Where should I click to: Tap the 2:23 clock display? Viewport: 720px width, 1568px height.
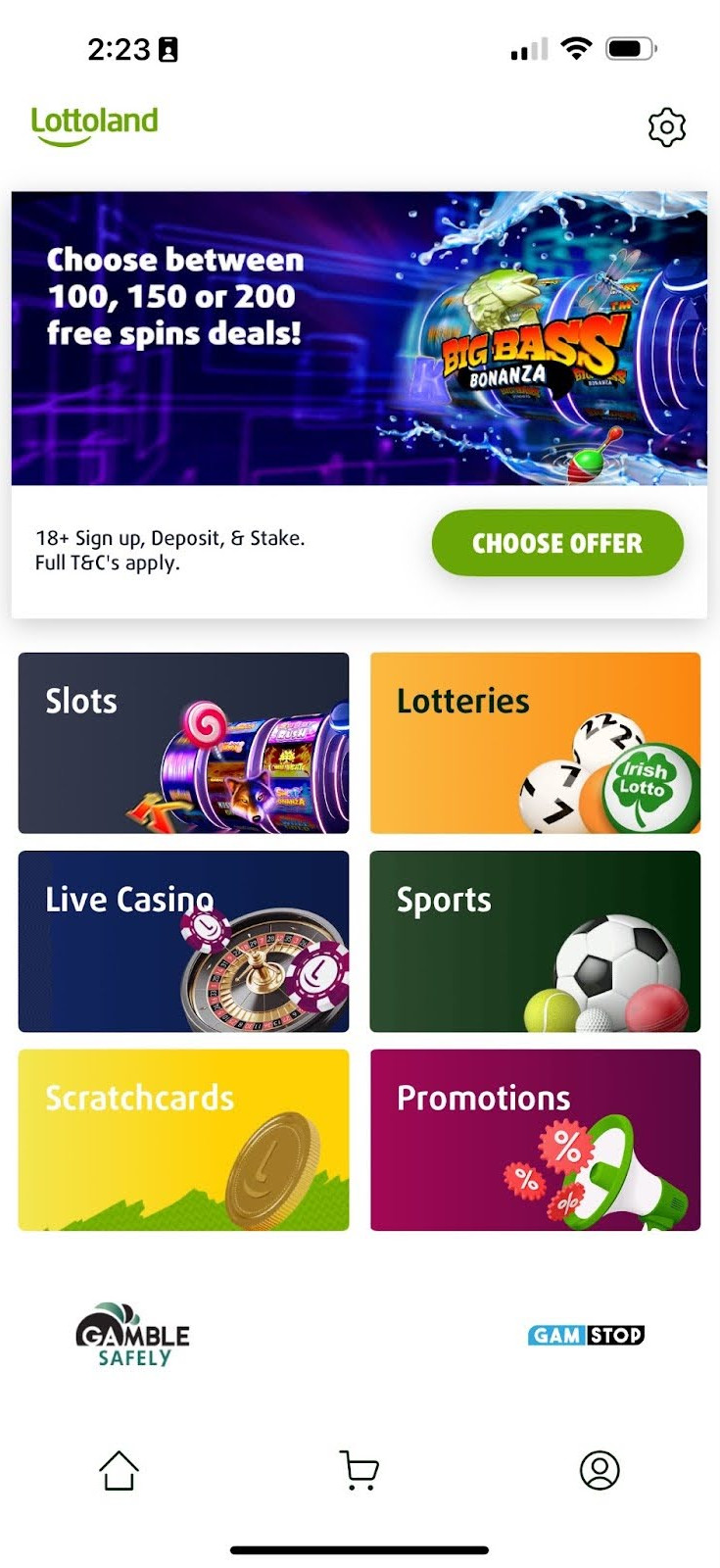[x=119, y=48]
